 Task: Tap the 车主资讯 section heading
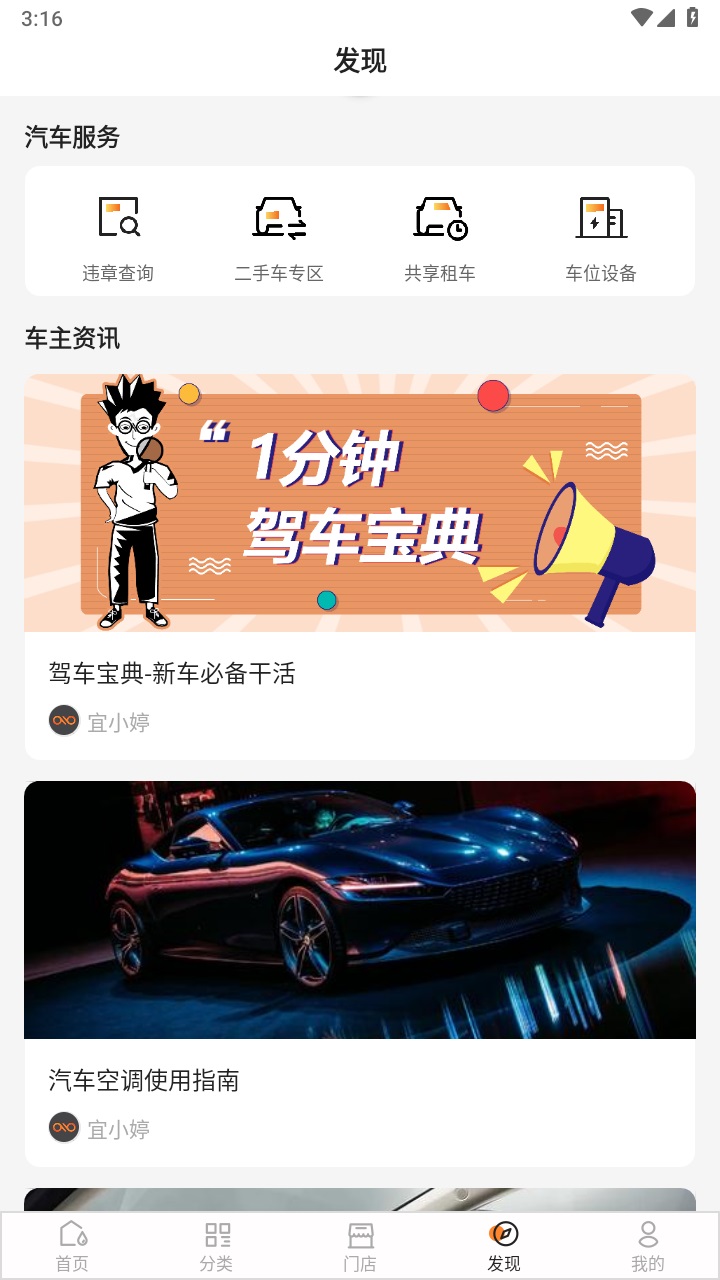pos(70,338)
